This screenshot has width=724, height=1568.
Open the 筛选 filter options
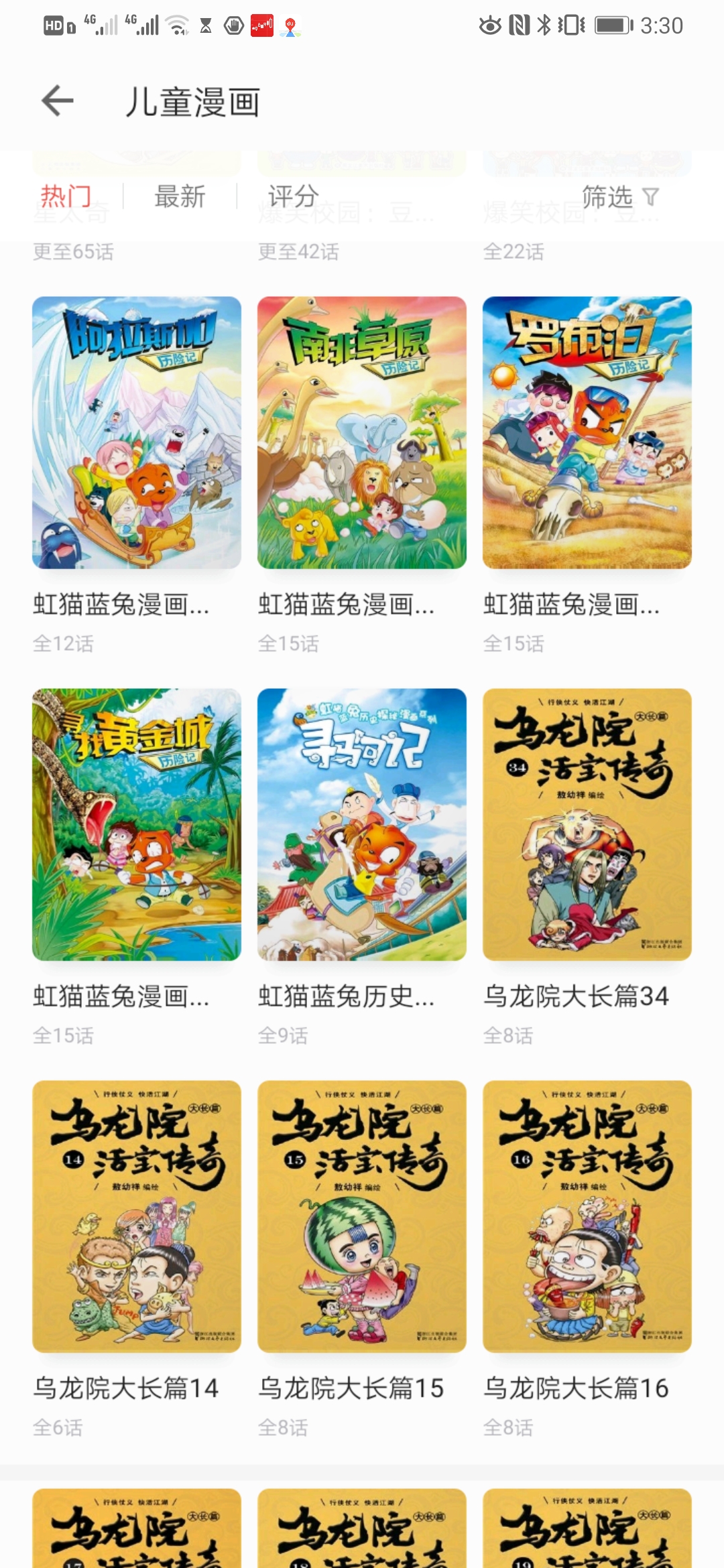[x=621, y=197]
